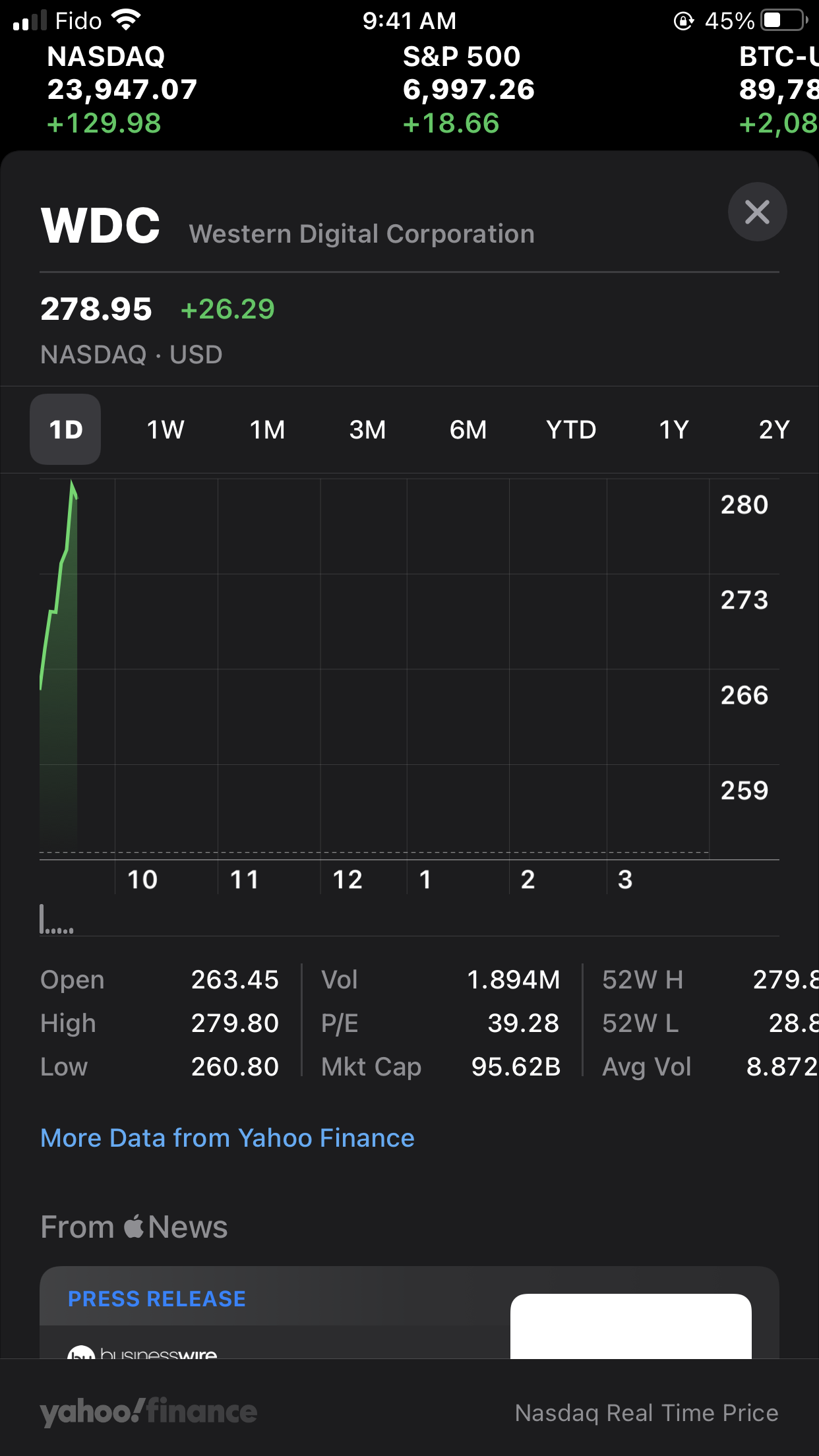Select the 1D chart range
The width and height of the screenshot is (819, 1456).
click(x=65, y=430)
